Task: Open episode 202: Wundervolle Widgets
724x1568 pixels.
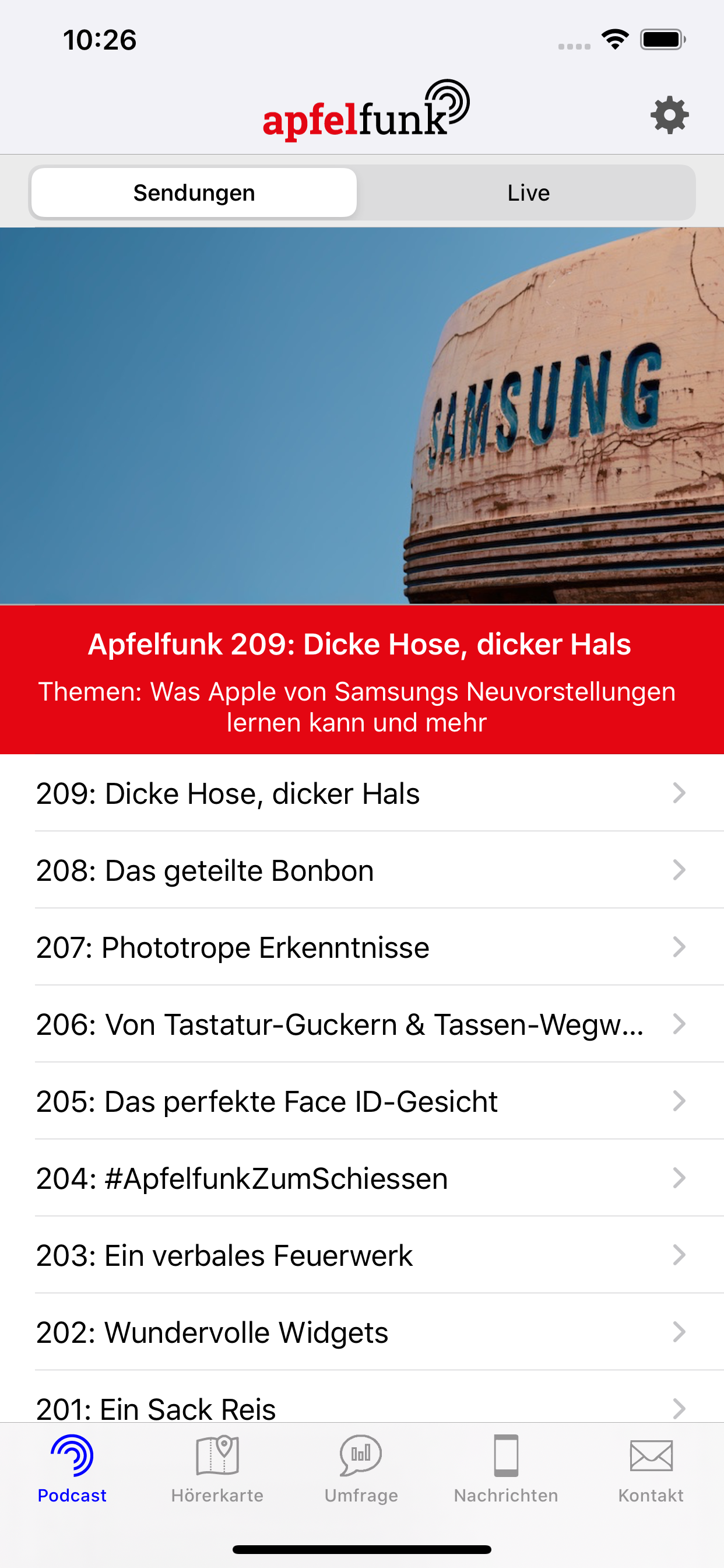Action: pyautogui.click(x=361, y=1332)
